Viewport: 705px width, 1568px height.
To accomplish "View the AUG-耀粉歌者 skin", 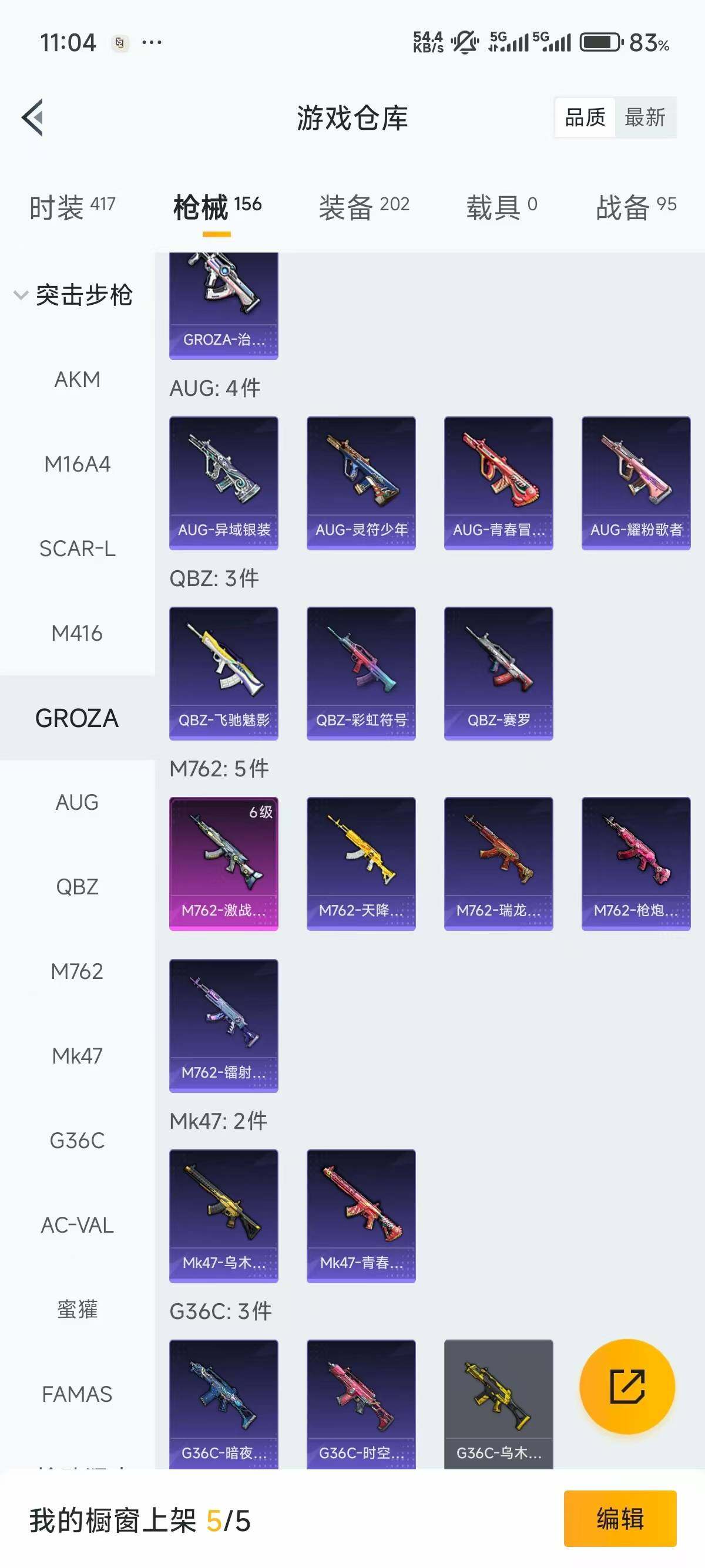I will (x=636, y=483).
